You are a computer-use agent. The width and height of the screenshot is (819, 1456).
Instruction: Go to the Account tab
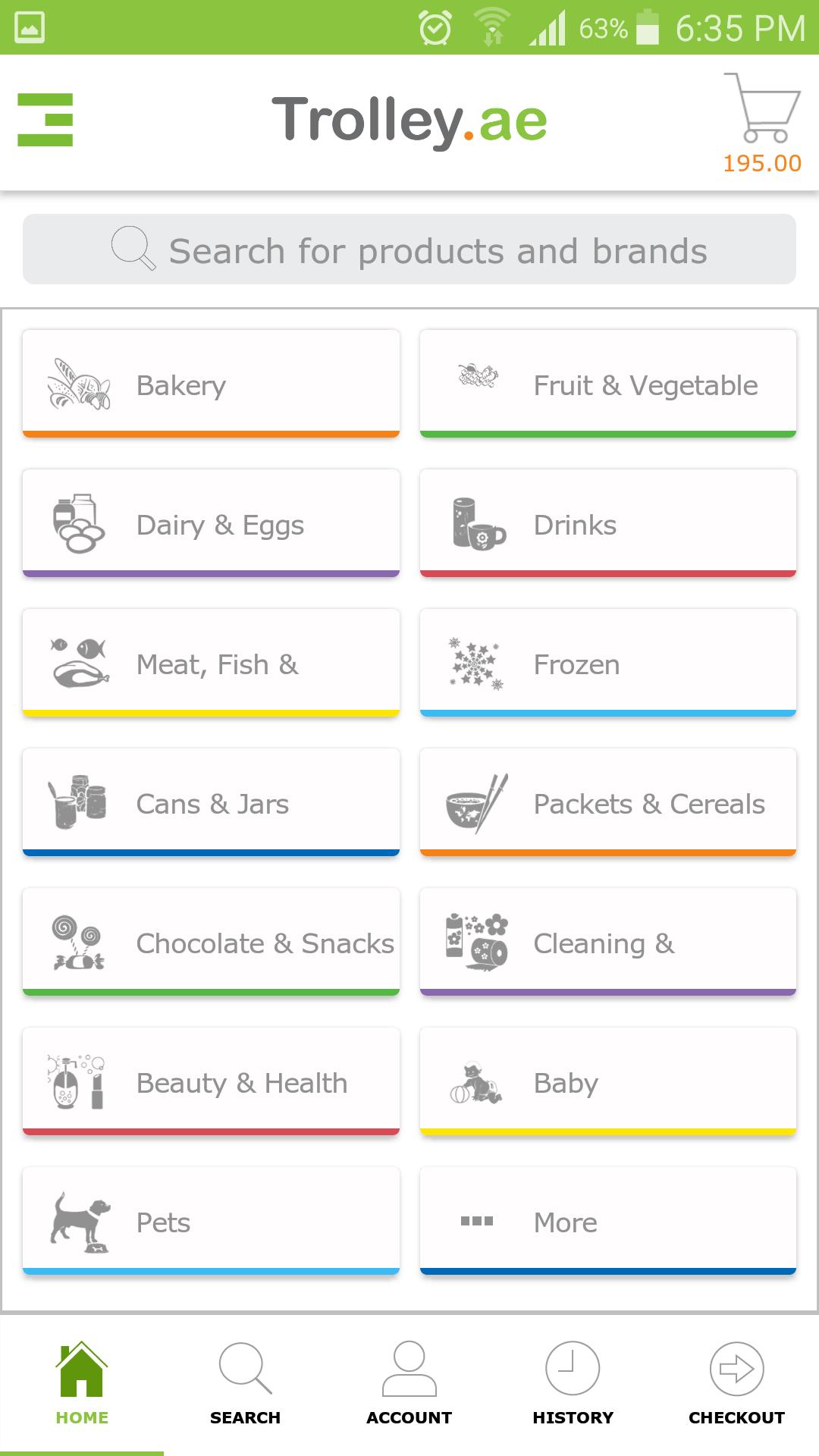[409, 1385]
